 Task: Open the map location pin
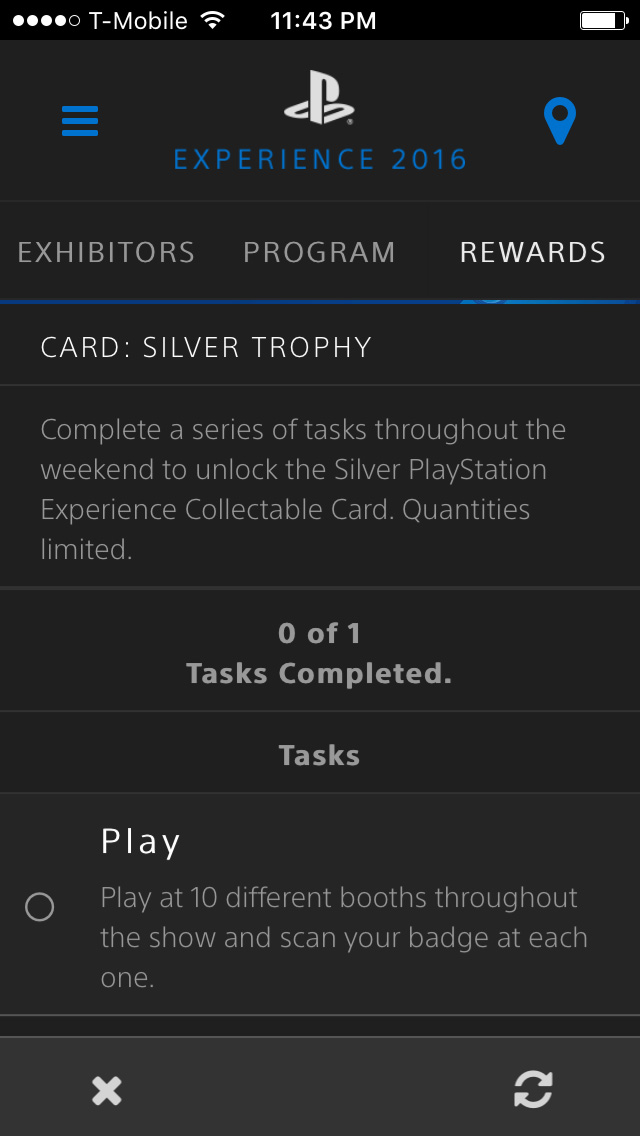click(560, 121)
